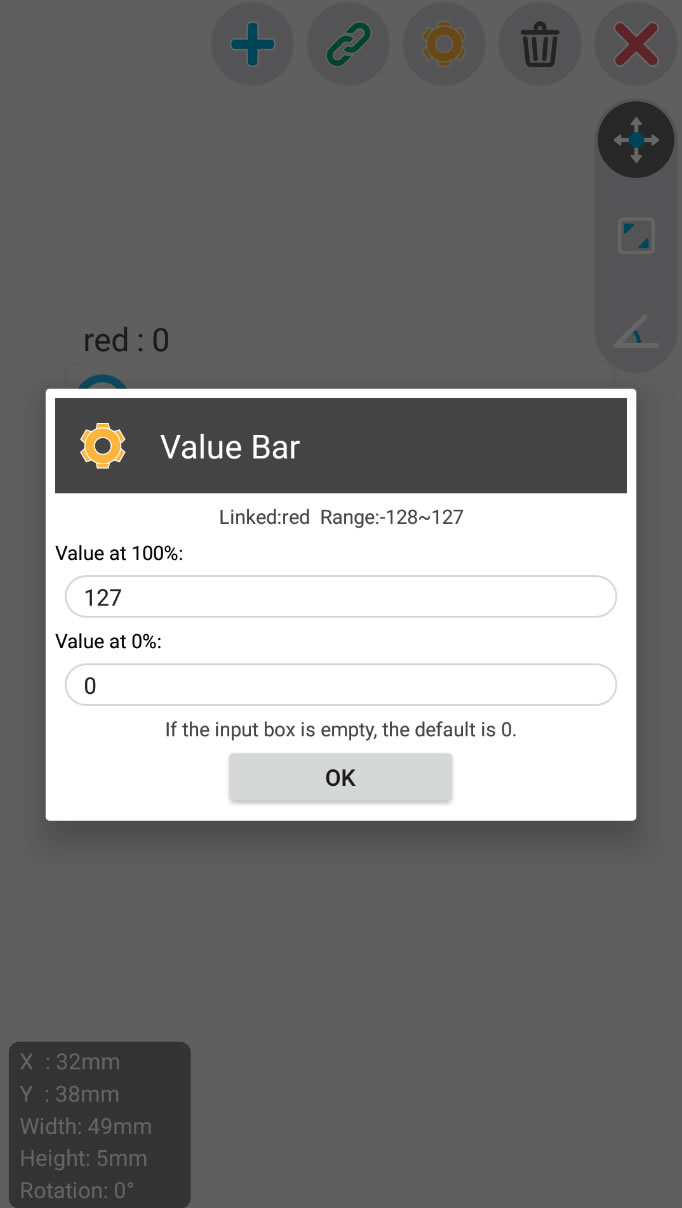Select the resize tool
The image size is (682, 1208).
tap(636, 236)
